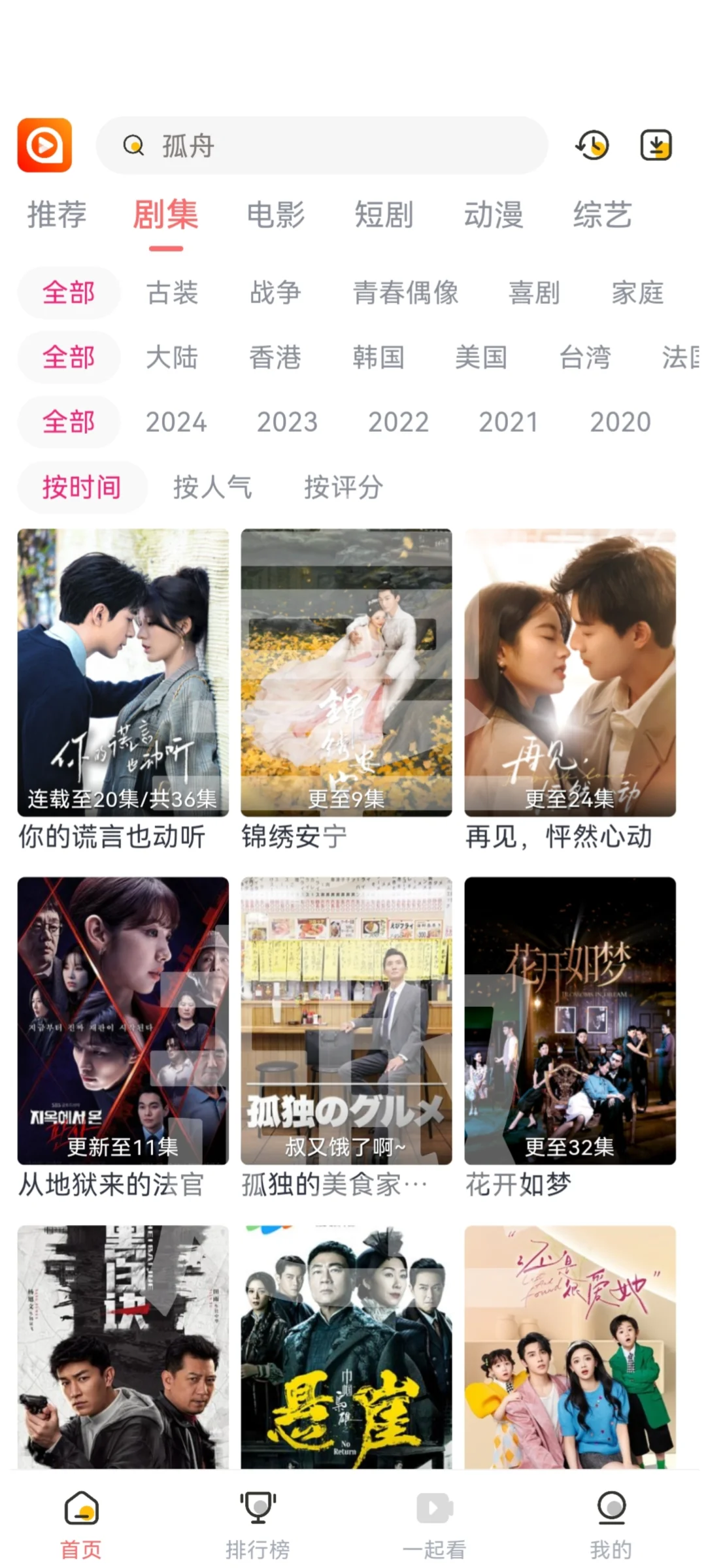
Task: Filter by year 2023
Action: point(287,422)
